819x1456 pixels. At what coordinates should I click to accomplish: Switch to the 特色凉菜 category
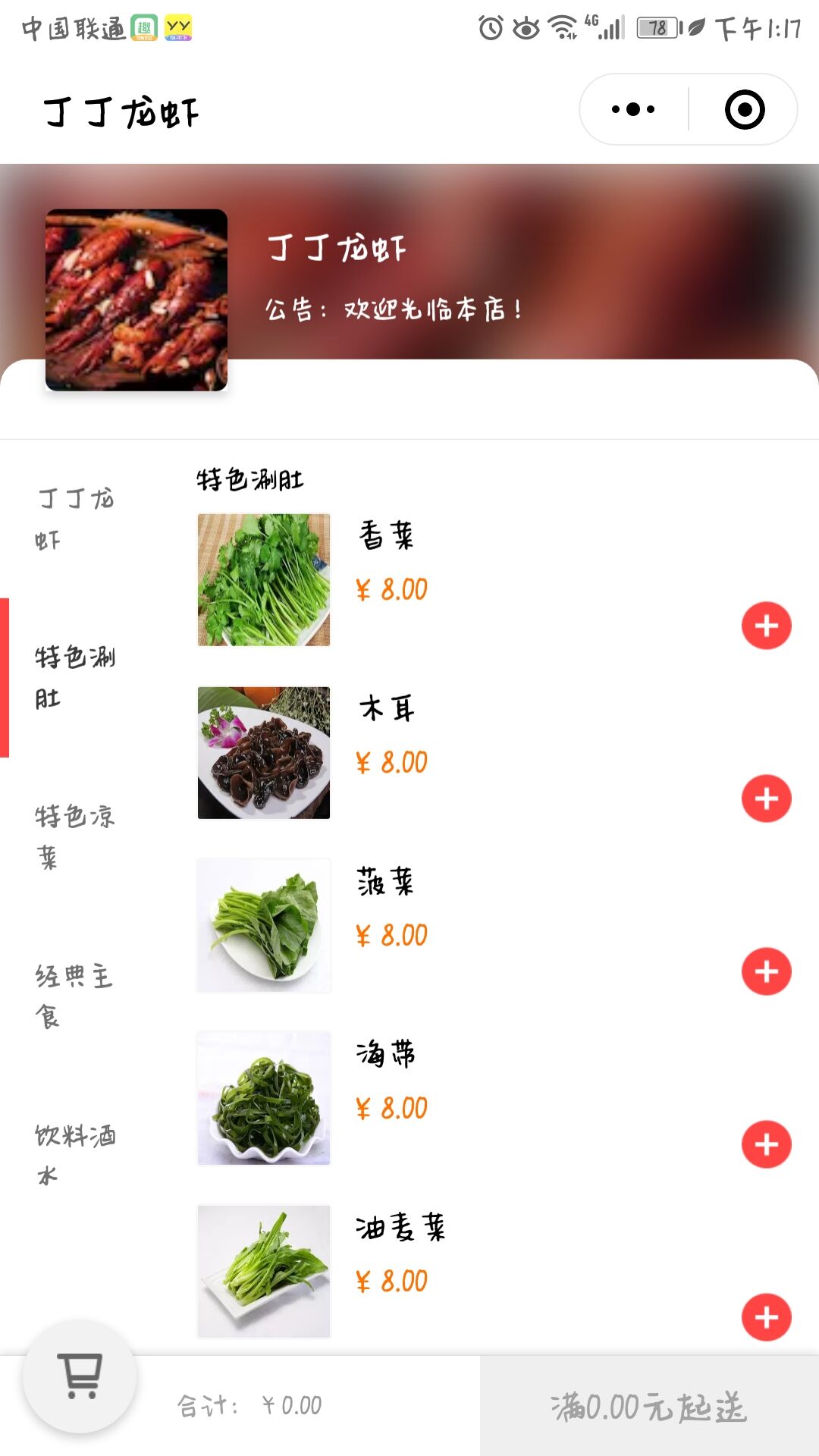pyautogui.click(x=74, y=836)
